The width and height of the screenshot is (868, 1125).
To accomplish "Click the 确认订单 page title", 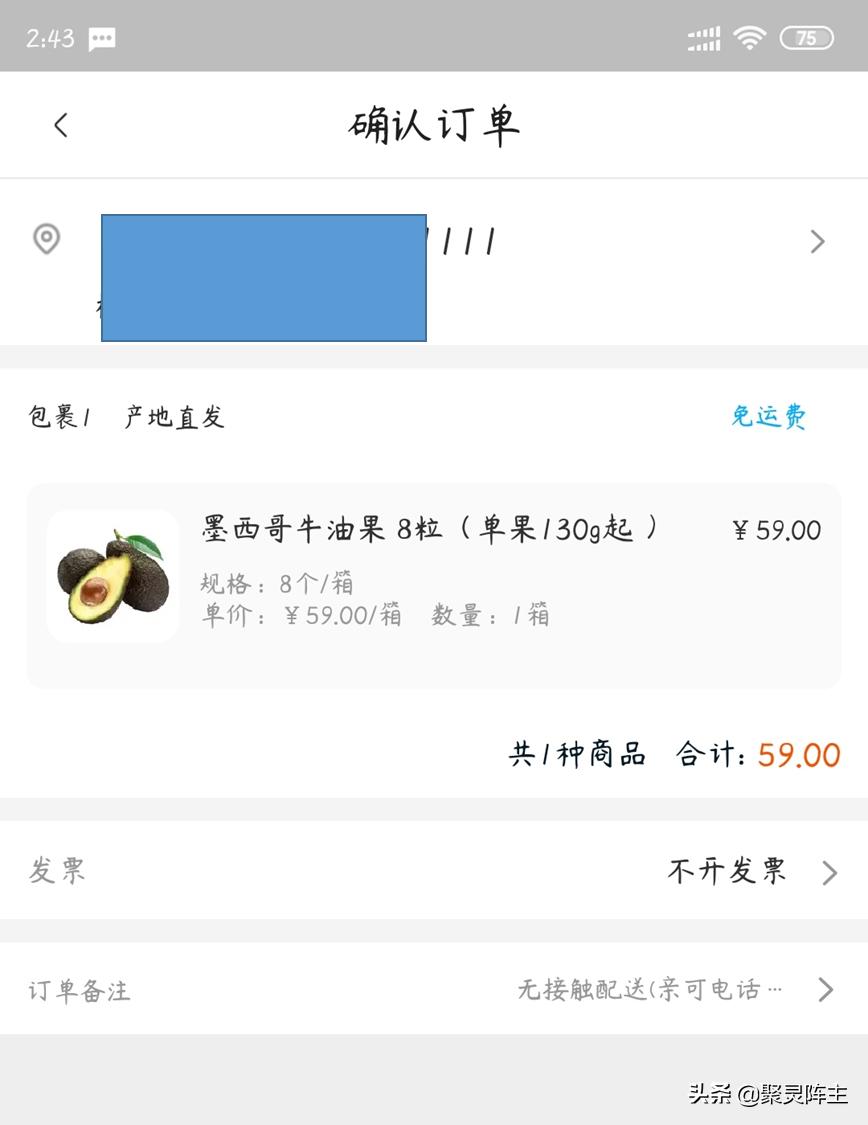I will pos(434,124).
